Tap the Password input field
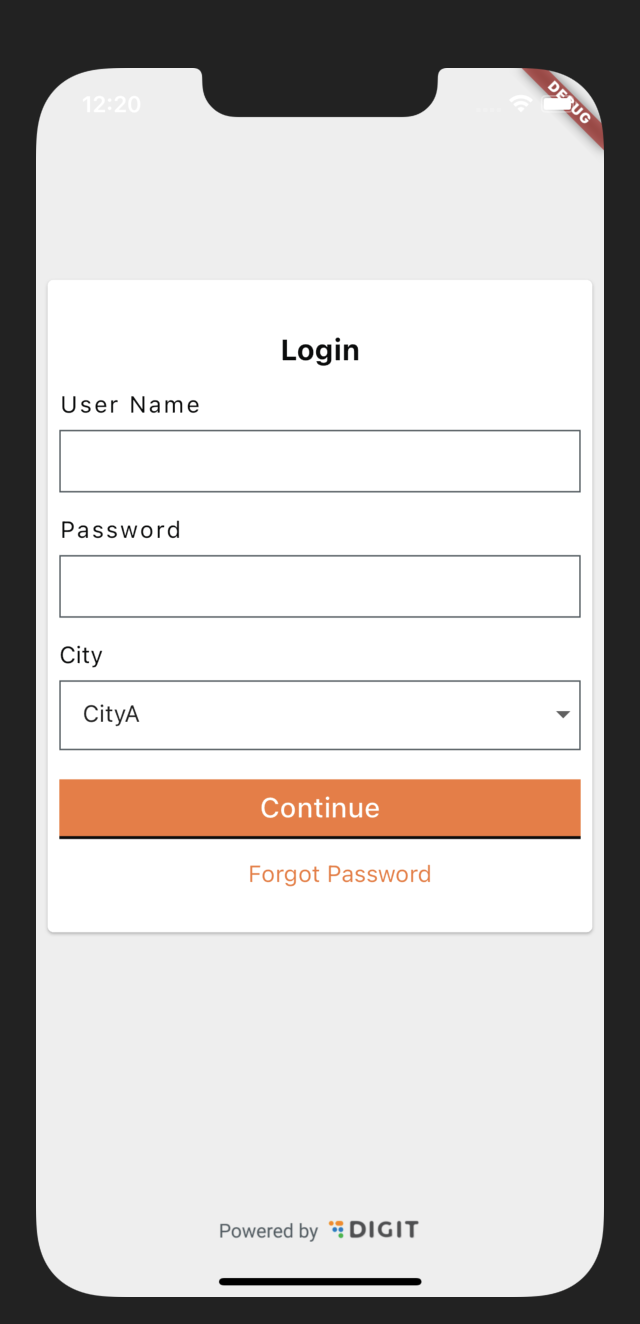 pos(320,586)
